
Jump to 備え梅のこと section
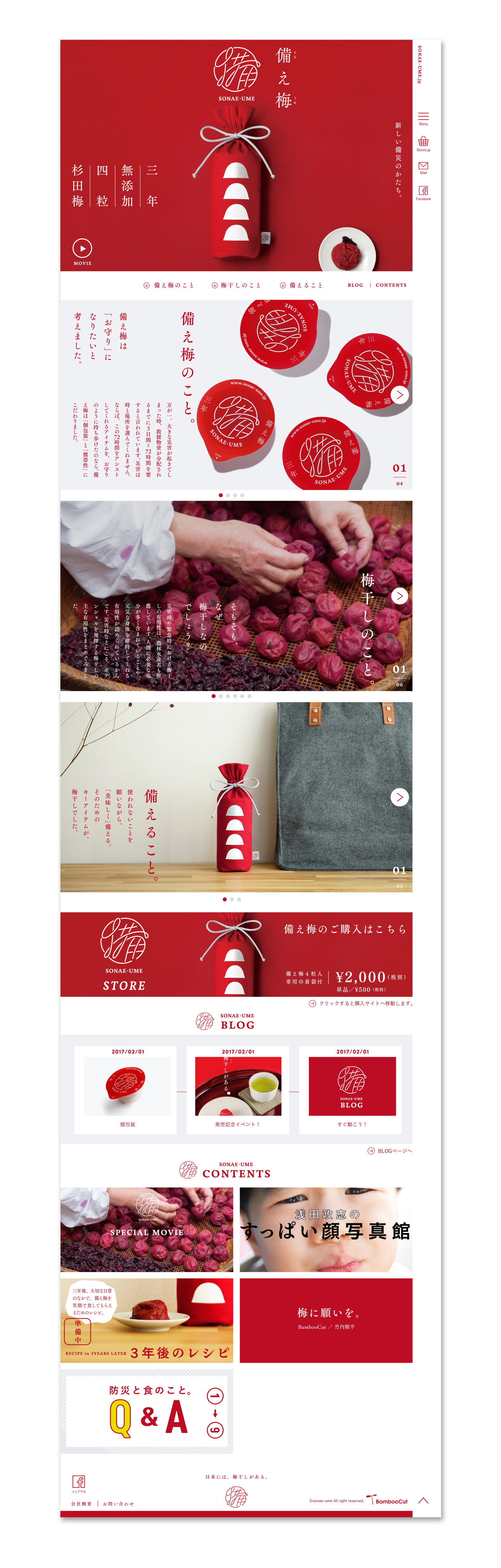tap(169, 285)
